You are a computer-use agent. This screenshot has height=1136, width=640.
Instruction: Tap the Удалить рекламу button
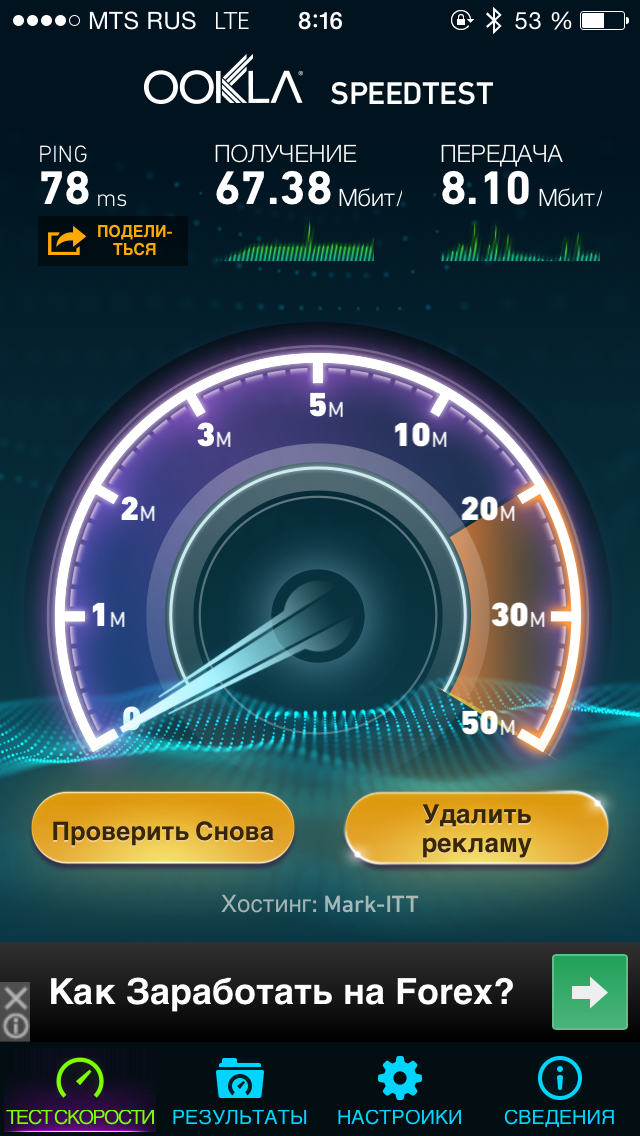tap(476, 829)
